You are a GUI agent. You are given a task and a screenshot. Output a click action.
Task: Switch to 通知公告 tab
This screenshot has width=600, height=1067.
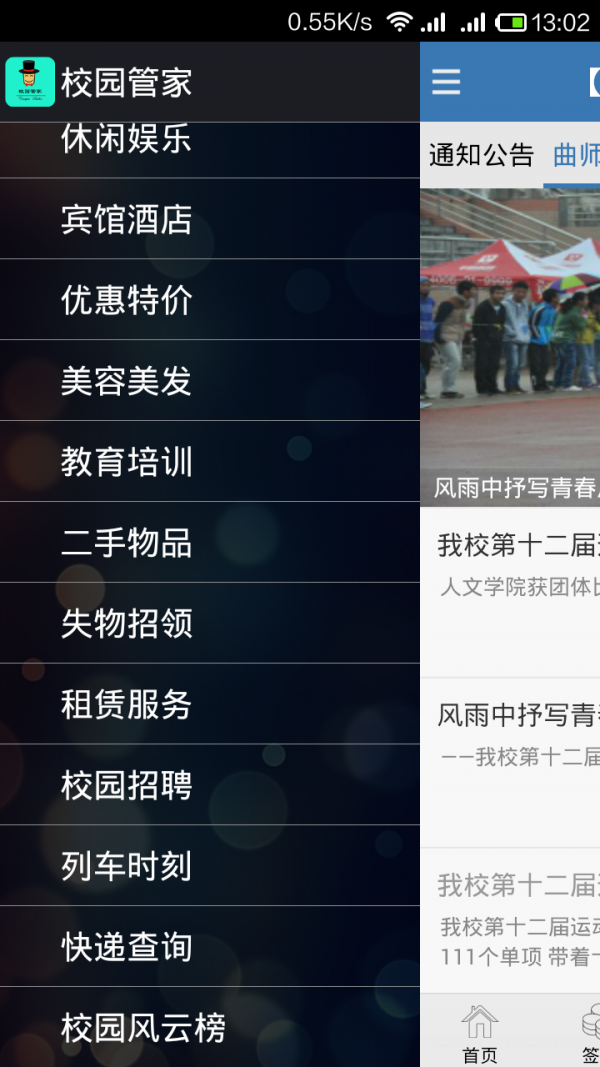481,155
